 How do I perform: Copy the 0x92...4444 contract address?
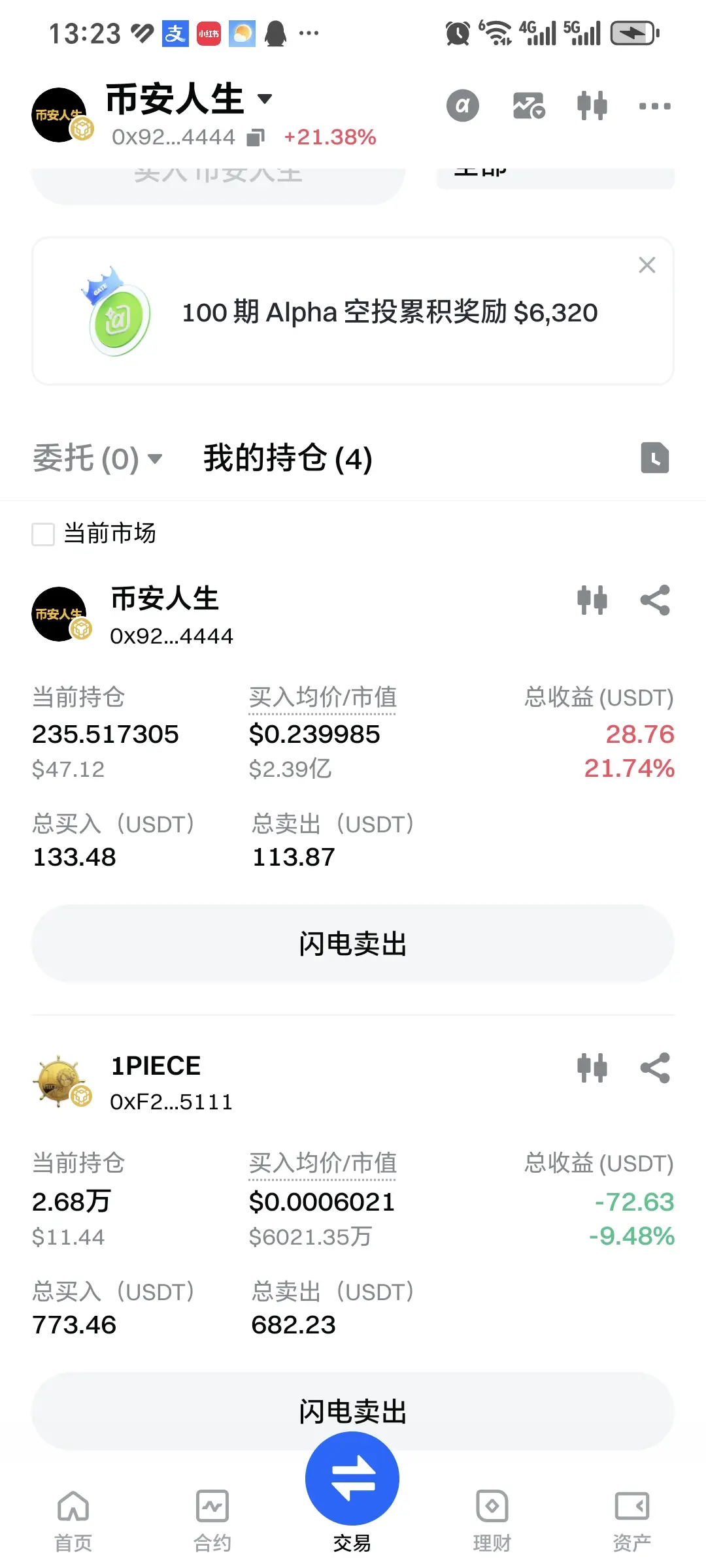tap(256, 137)
